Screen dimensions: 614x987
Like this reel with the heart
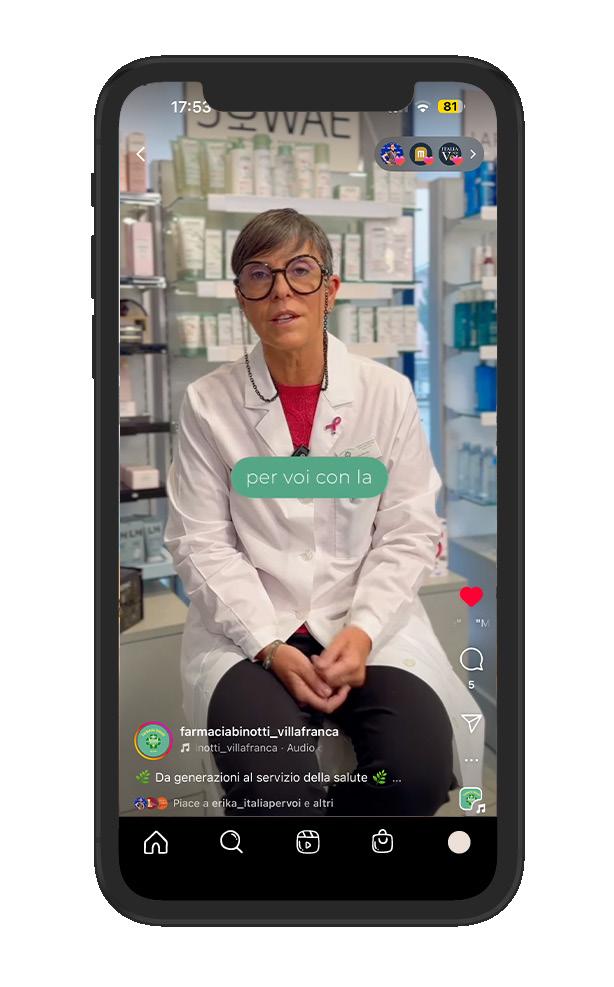coord(471,596)
